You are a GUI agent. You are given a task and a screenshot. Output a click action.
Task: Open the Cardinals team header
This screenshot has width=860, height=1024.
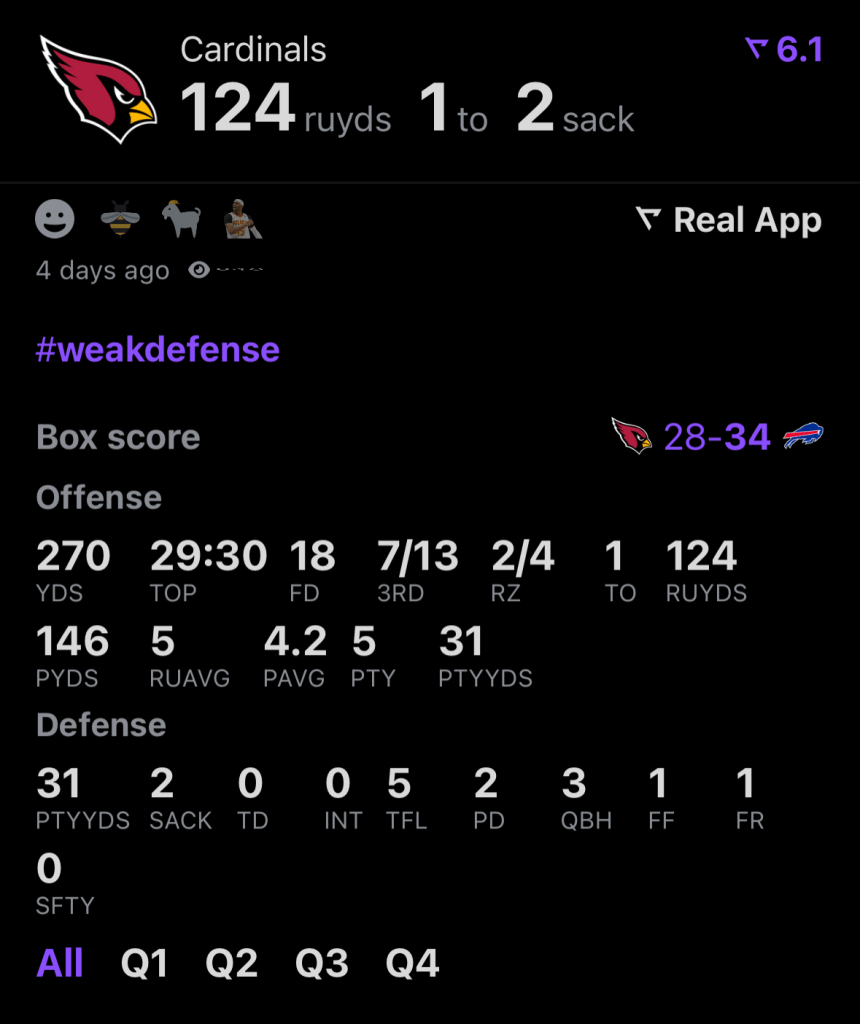[x=253, y=50]
